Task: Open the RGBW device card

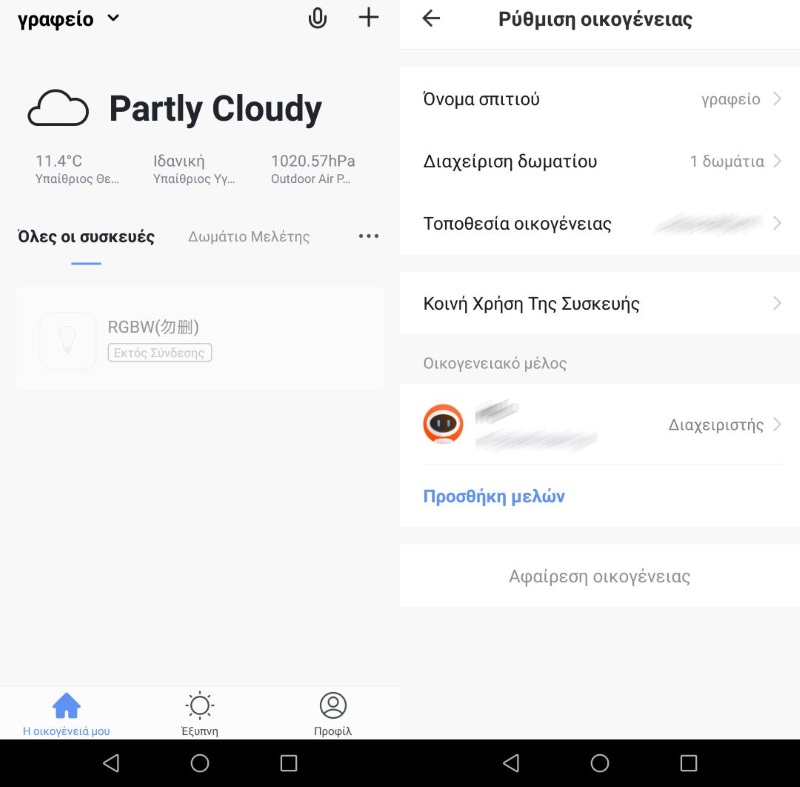Action: (200, 338)
